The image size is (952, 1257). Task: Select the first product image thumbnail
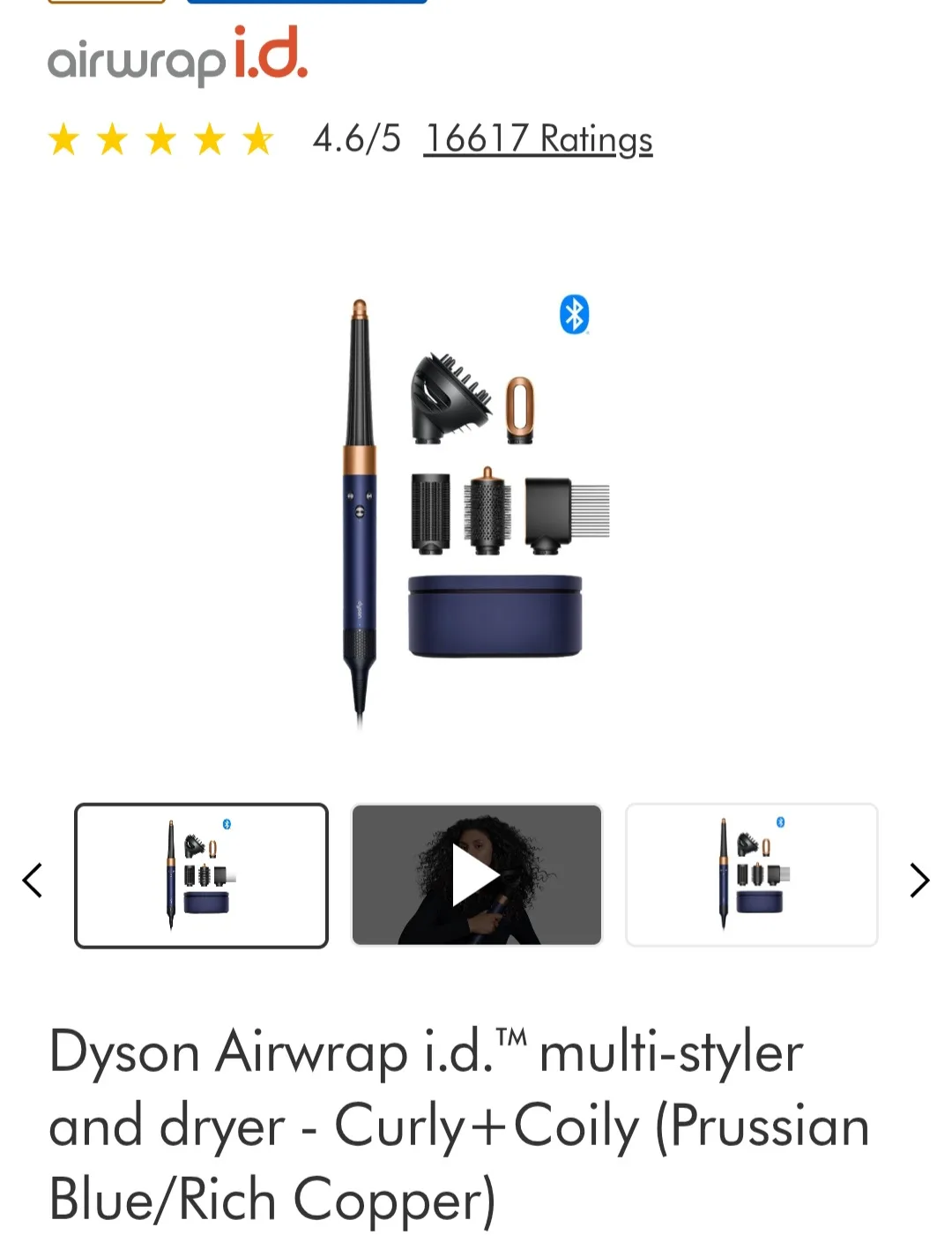(x=201, y=875)
